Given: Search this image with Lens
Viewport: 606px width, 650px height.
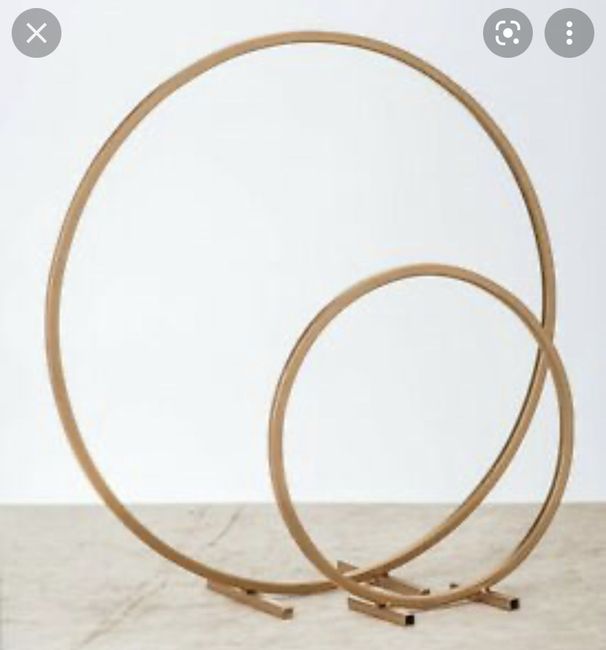Looking at the screenshot, I should pyautogui.click(x=508, y=33).
